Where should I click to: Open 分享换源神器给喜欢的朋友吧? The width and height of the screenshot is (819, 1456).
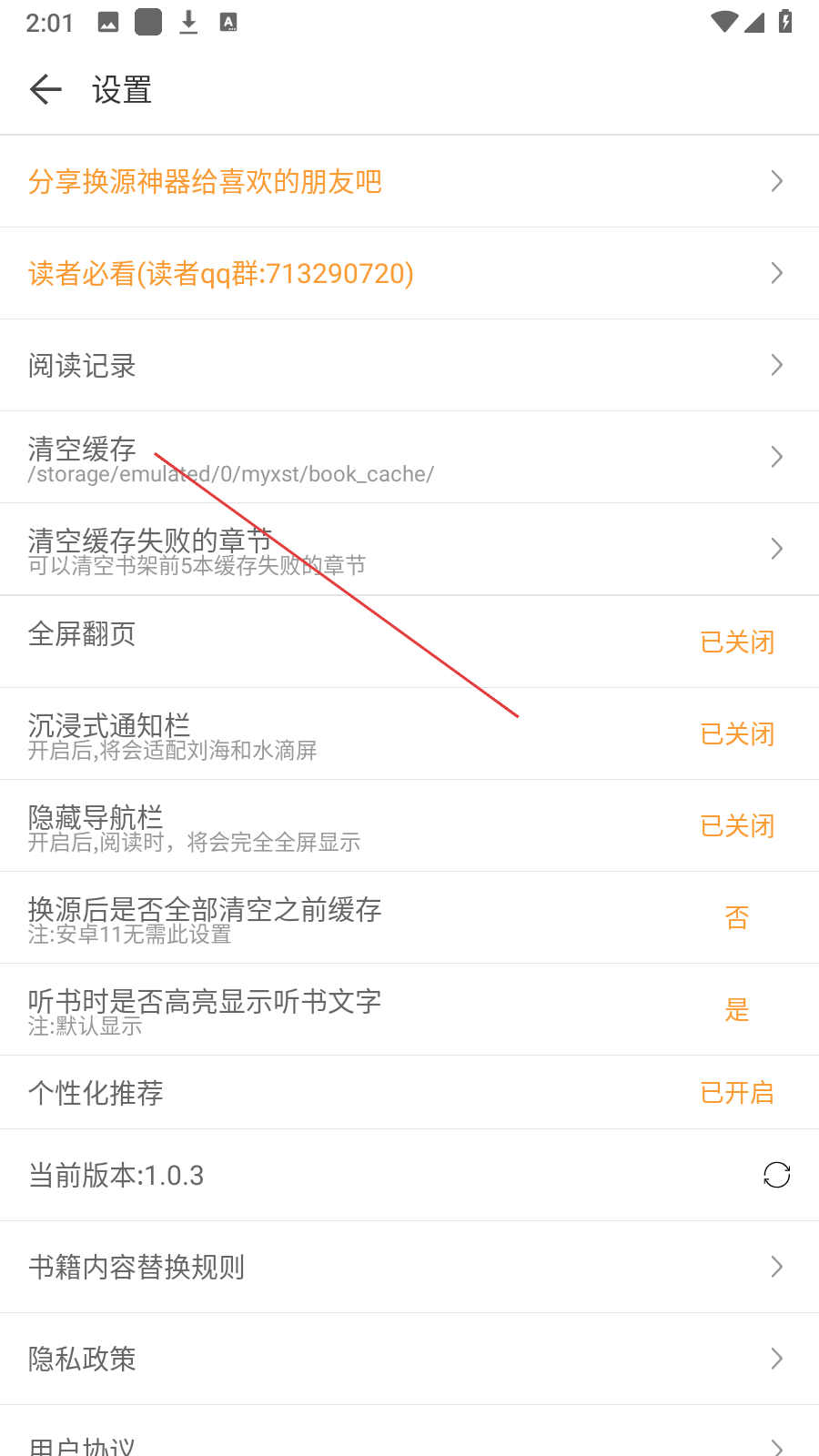(409, 181)
